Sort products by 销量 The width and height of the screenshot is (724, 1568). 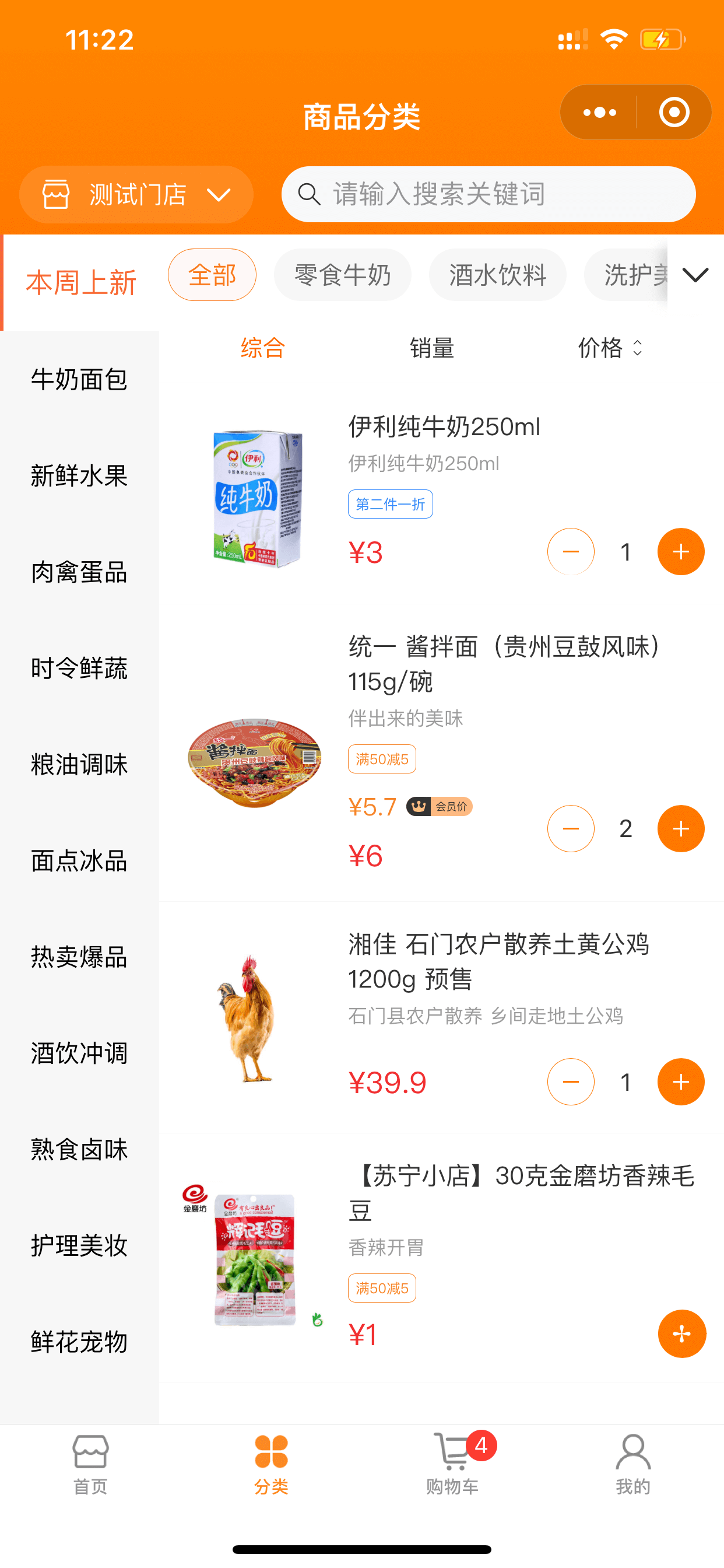point(431,348)
